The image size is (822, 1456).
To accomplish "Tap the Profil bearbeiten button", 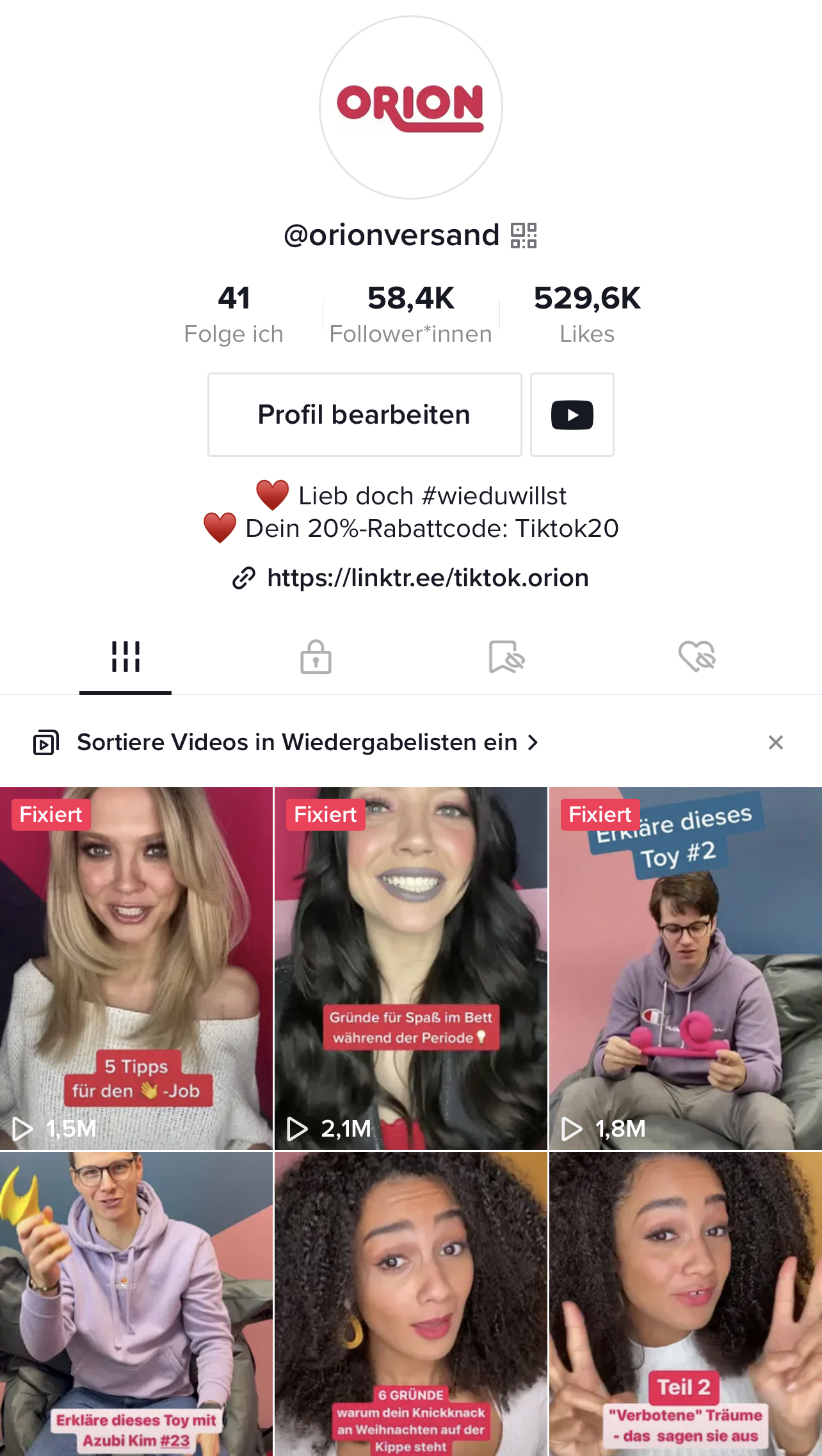I will click(364, 415).
